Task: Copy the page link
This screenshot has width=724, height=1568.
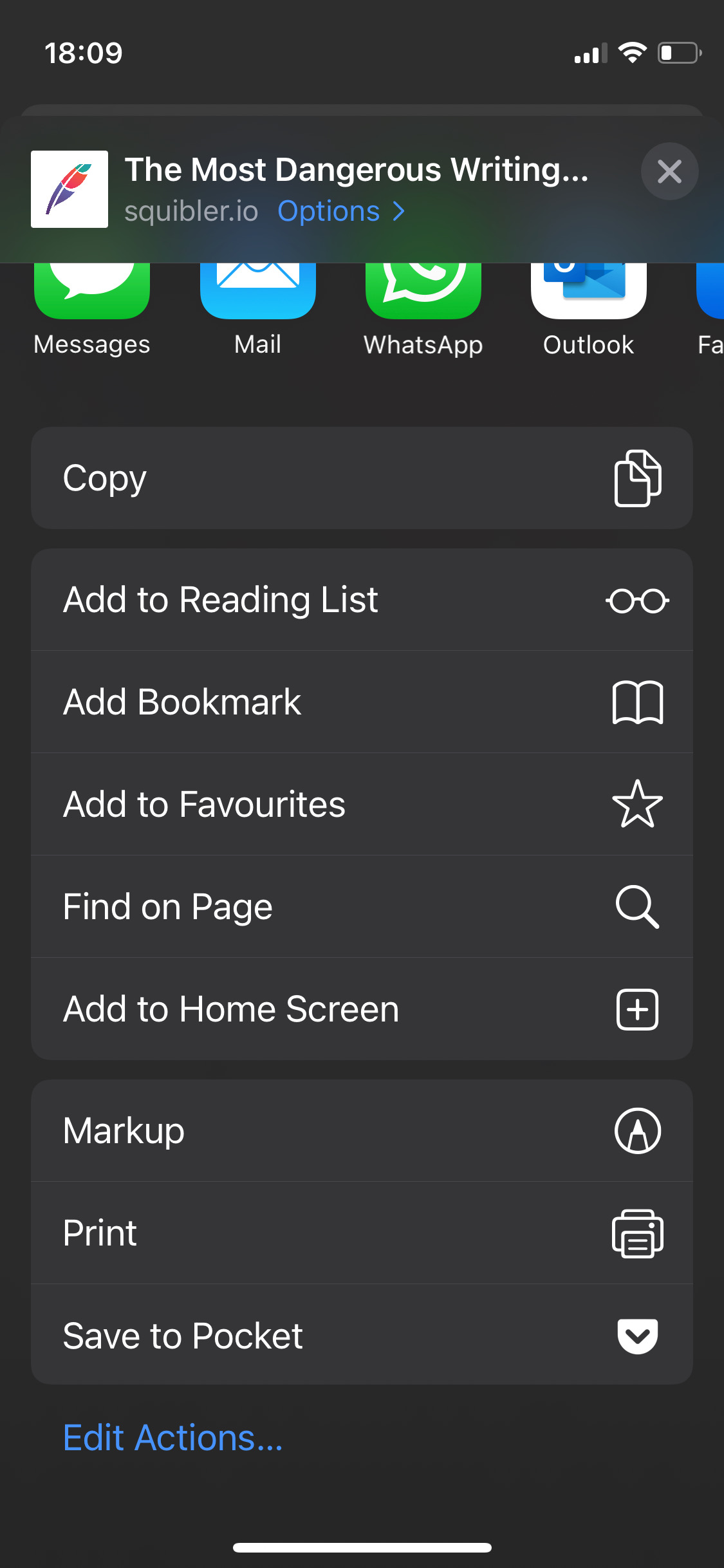Action: point(362,478)
